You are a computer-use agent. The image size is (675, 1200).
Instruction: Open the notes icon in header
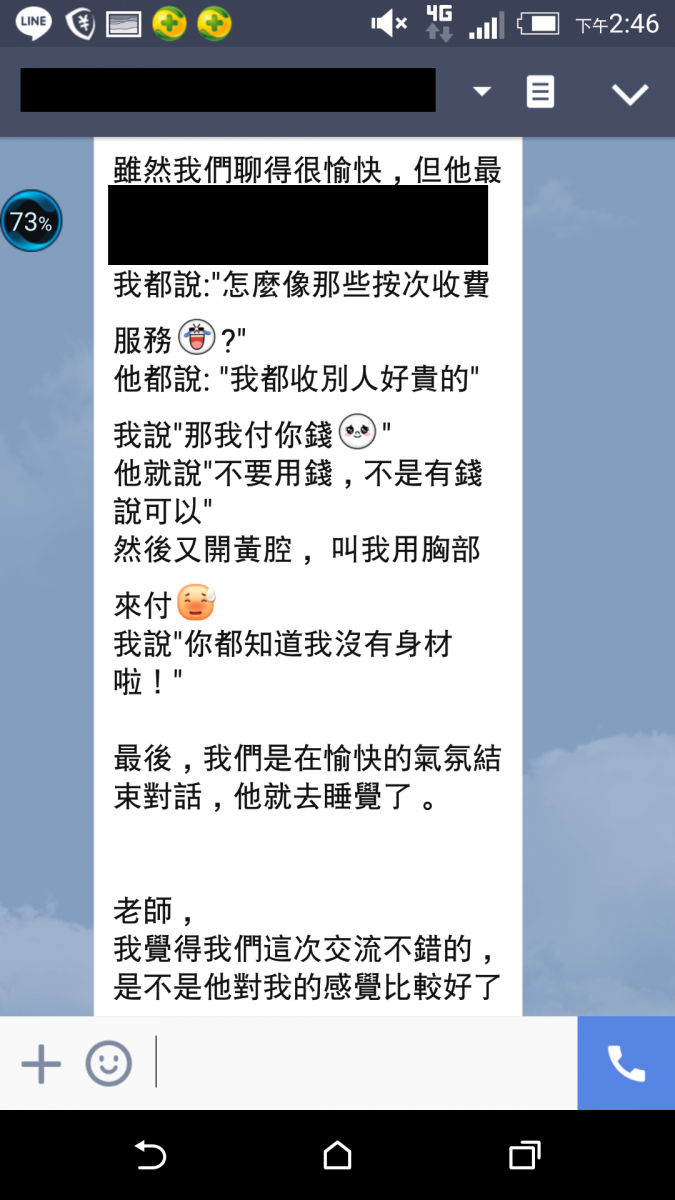click(540, 92)
